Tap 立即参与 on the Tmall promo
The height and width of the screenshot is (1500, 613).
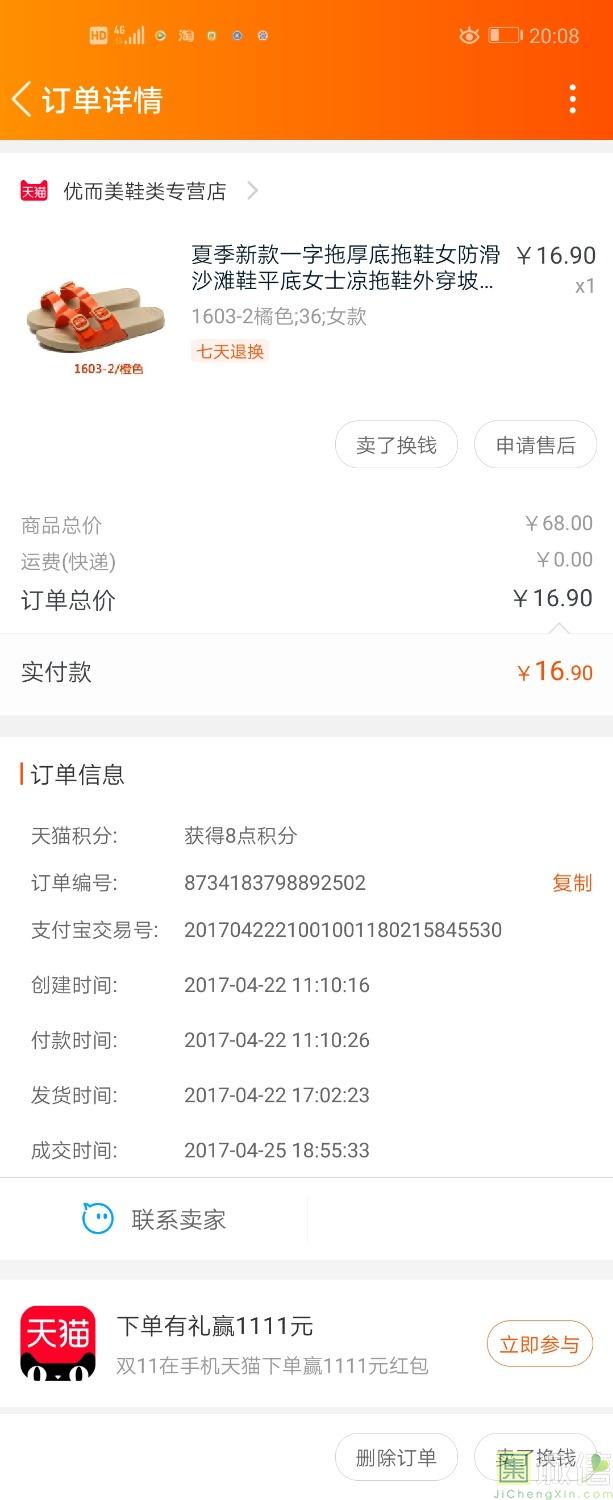coord(539,1344)
